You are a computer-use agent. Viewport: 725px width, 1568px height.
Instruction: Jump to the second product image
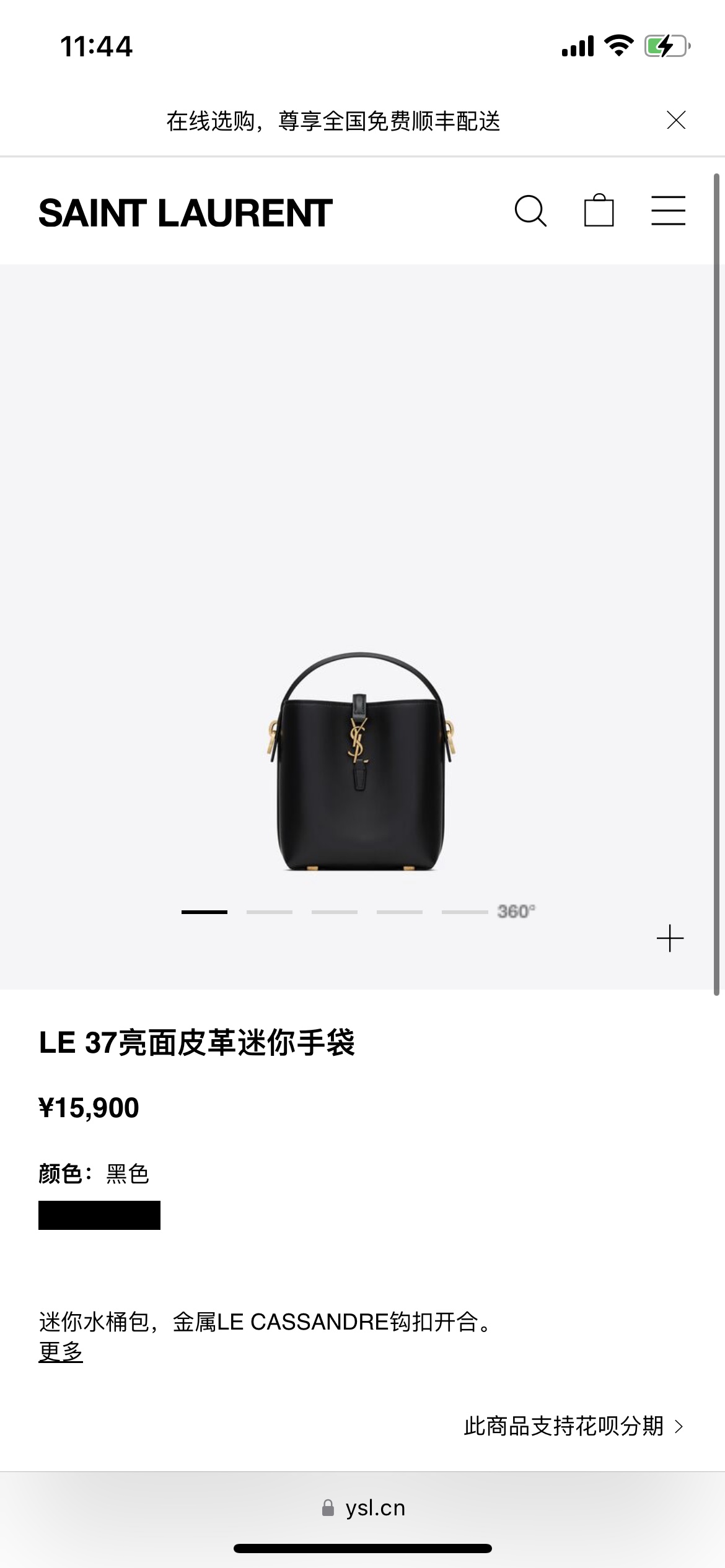[270, 912]
